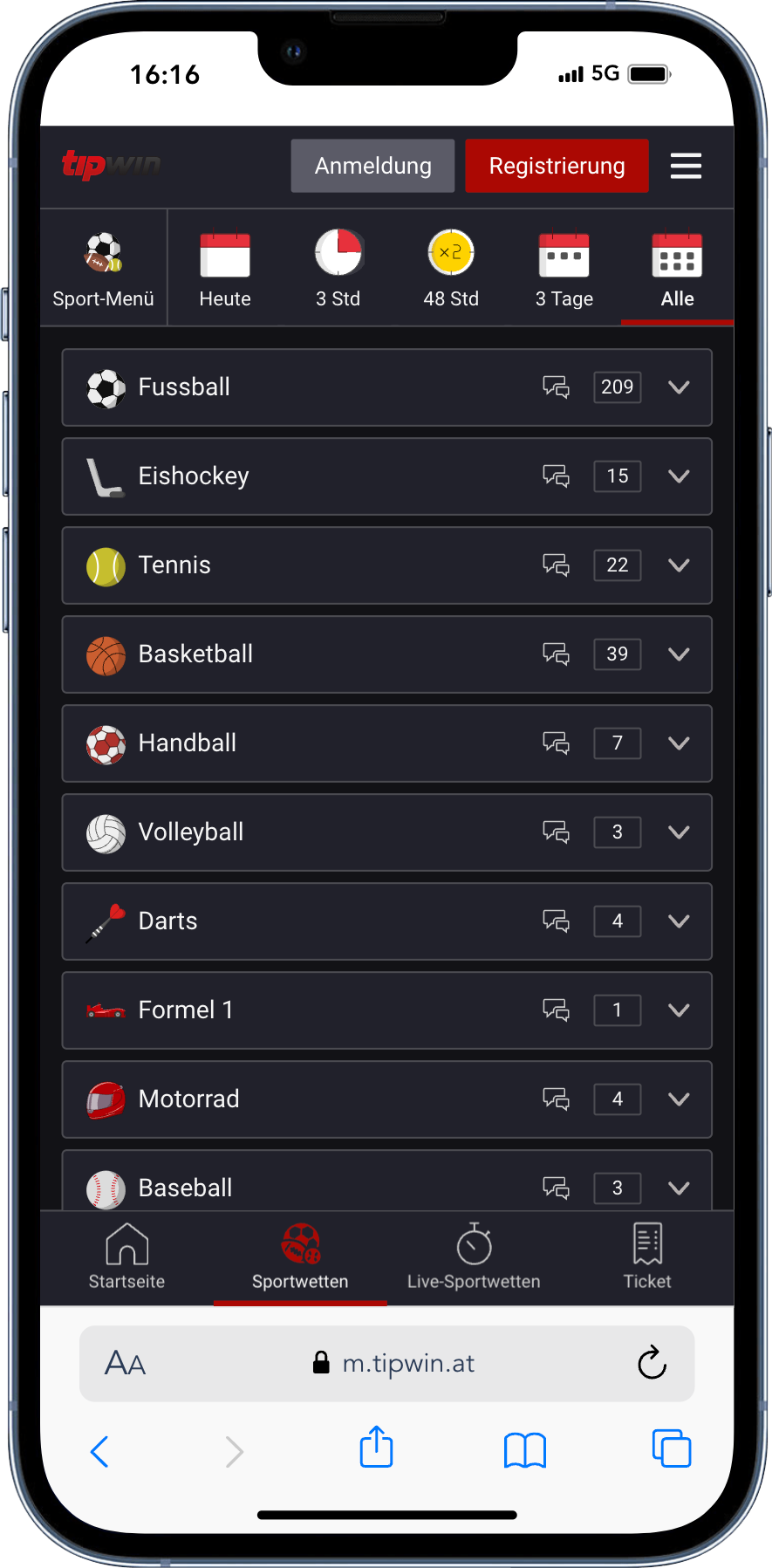772x1568 pixels.
Task: Open the hamburger menu
Action: [686, 166]
